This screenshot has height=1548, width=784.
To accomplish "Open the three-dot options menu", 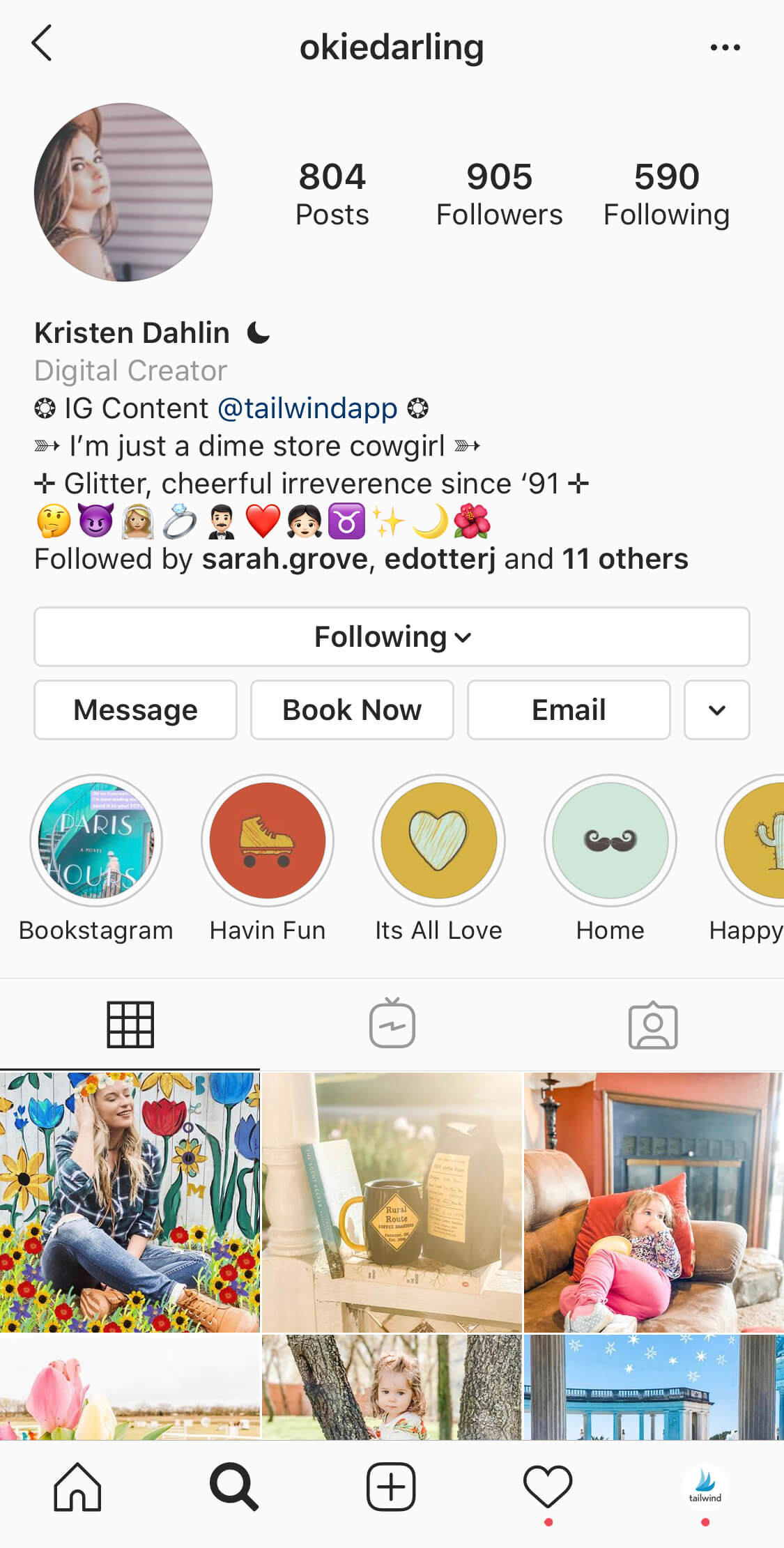I will (x=725, y=47).
